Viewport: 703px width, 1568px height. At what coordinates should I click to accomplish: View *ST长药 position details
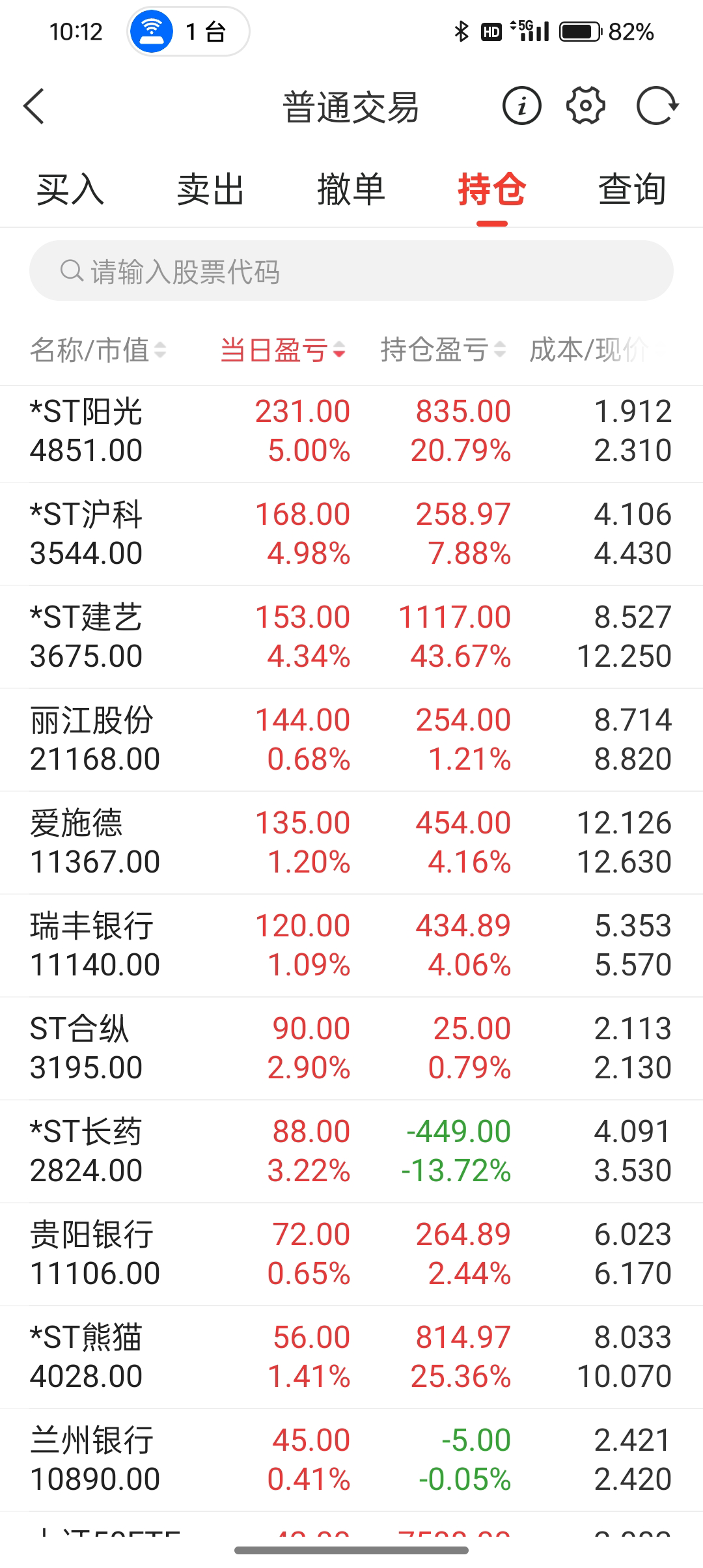(351, 1151)
